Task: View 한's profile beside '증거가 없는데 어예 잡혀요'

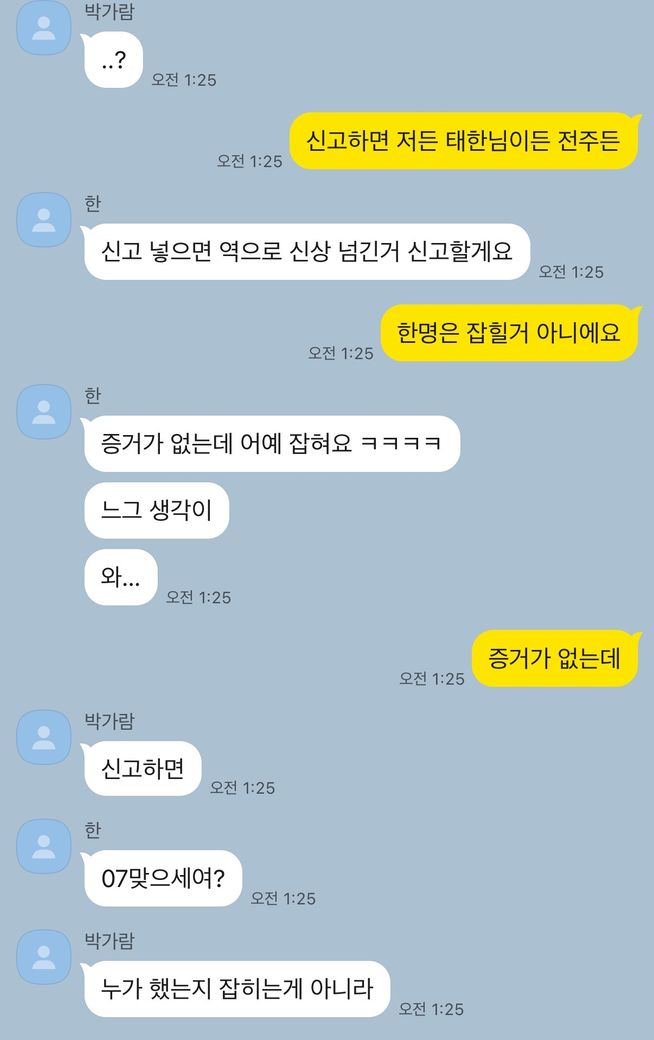Action: pos(44,410)
